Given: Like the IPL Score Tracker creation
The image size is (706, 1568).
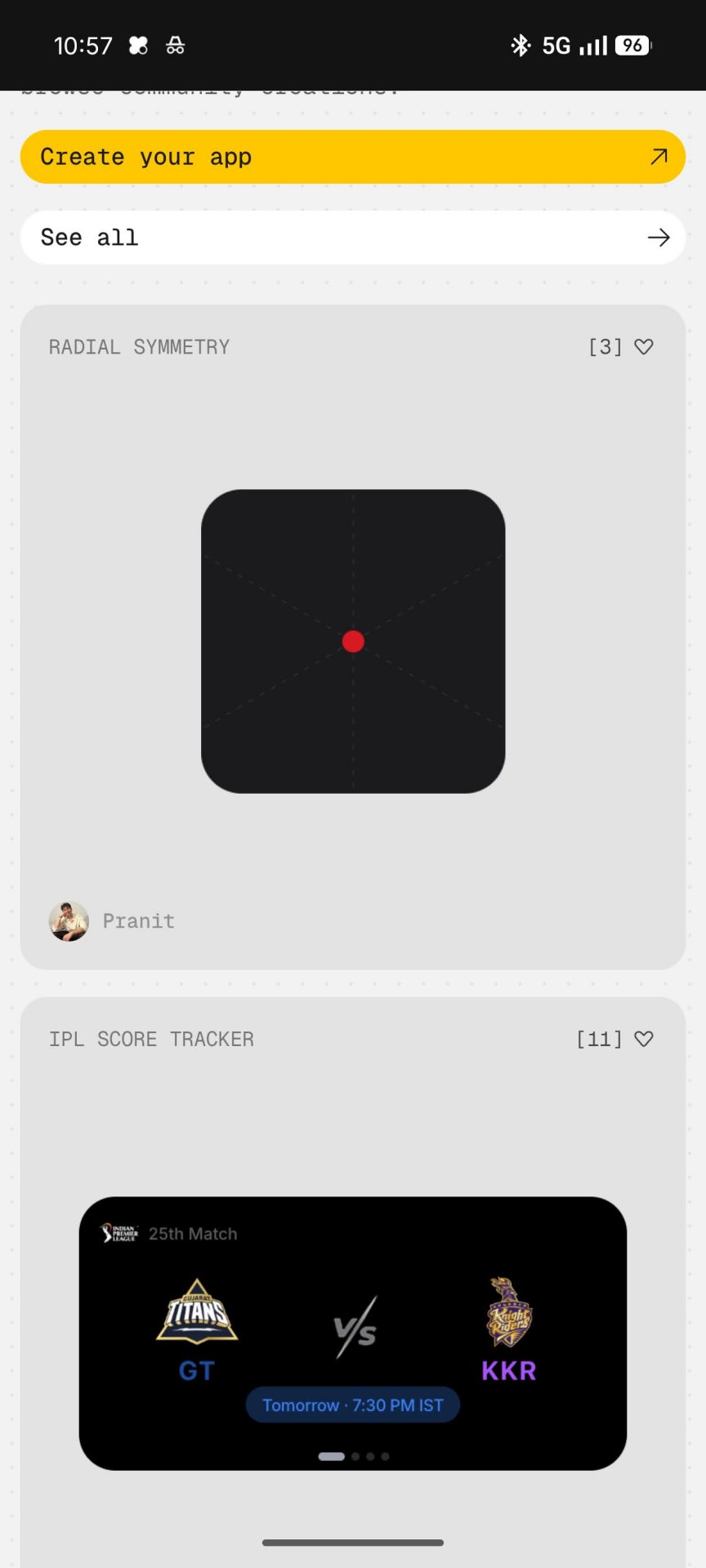Looking at the screenshot, I should pyautogui.click(x=644, y=1039).
